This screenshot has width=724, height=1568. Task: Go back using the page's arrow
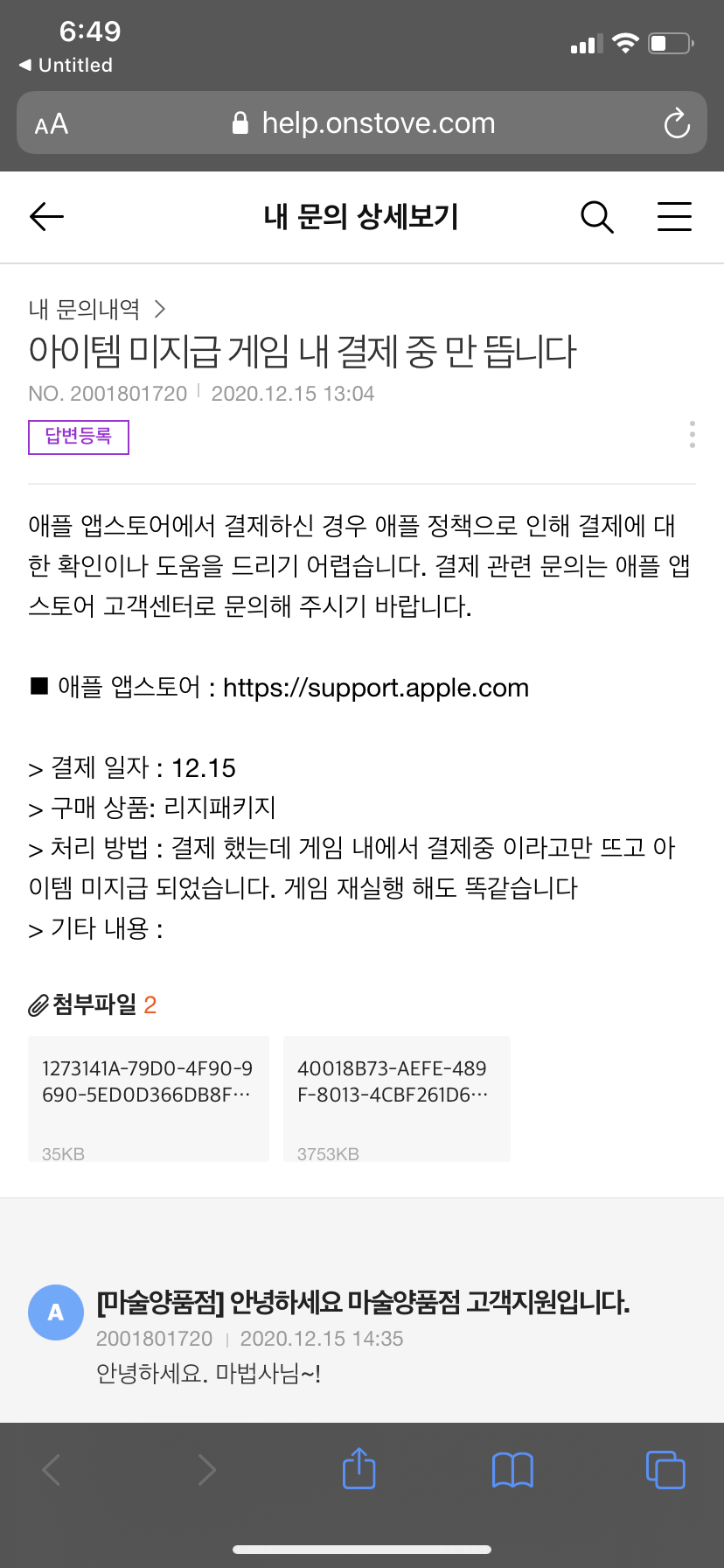[x=47, y=216]
